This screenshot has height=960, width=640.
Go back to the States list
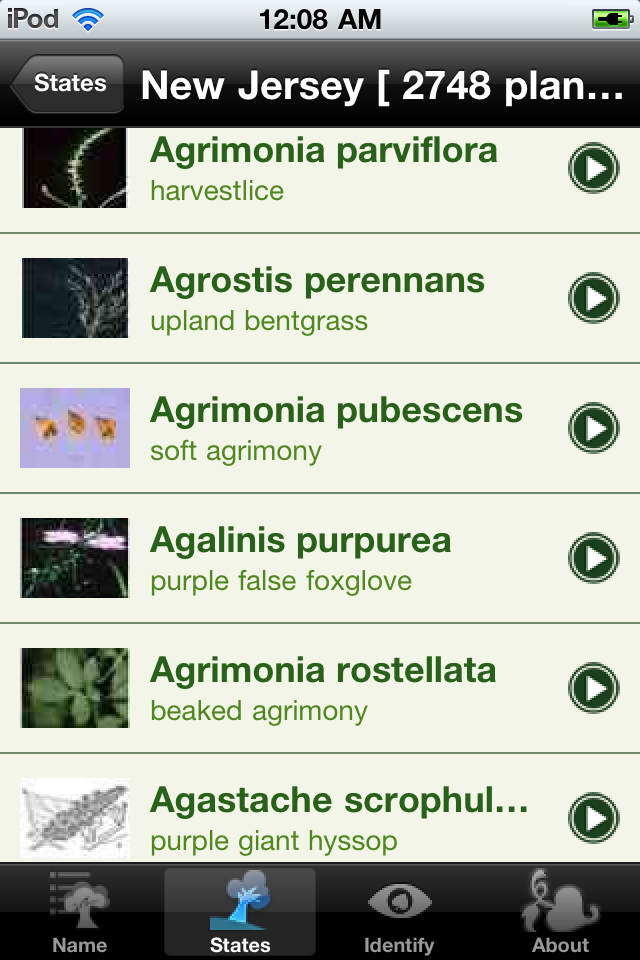pos(70,84)
